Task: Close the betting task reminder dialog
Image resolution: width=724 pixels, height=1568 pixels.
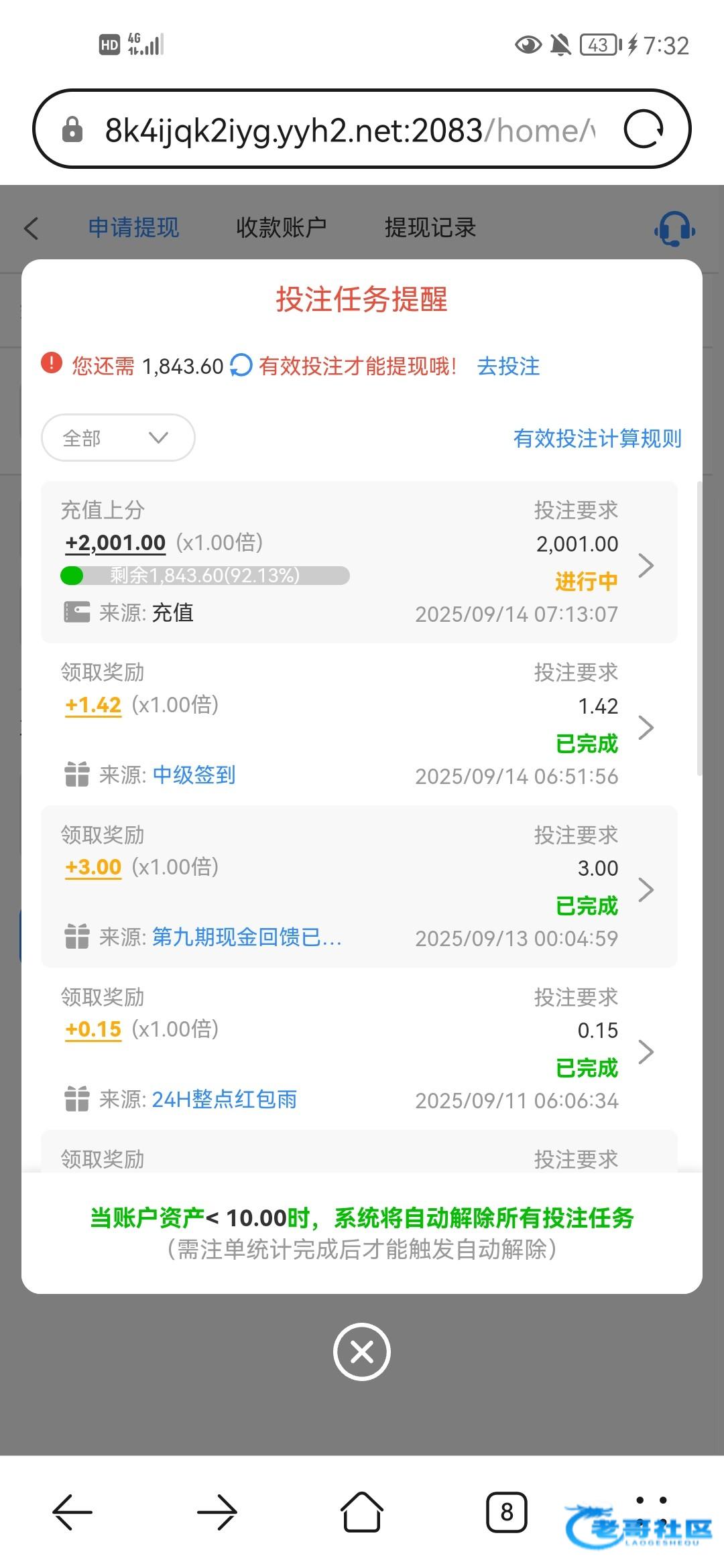Action: [x=362, y=1352]
